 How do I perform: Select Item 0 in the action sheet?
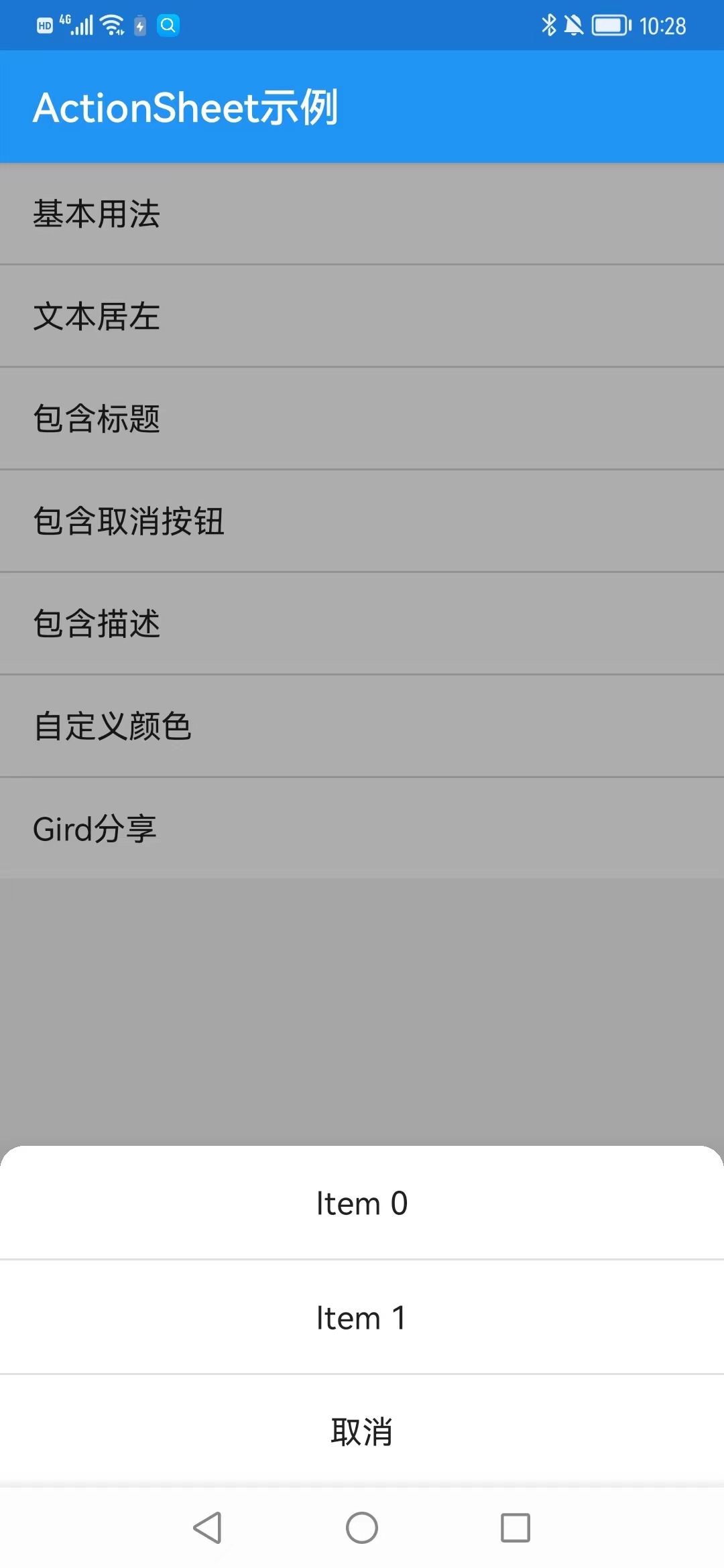point(362,1203)
